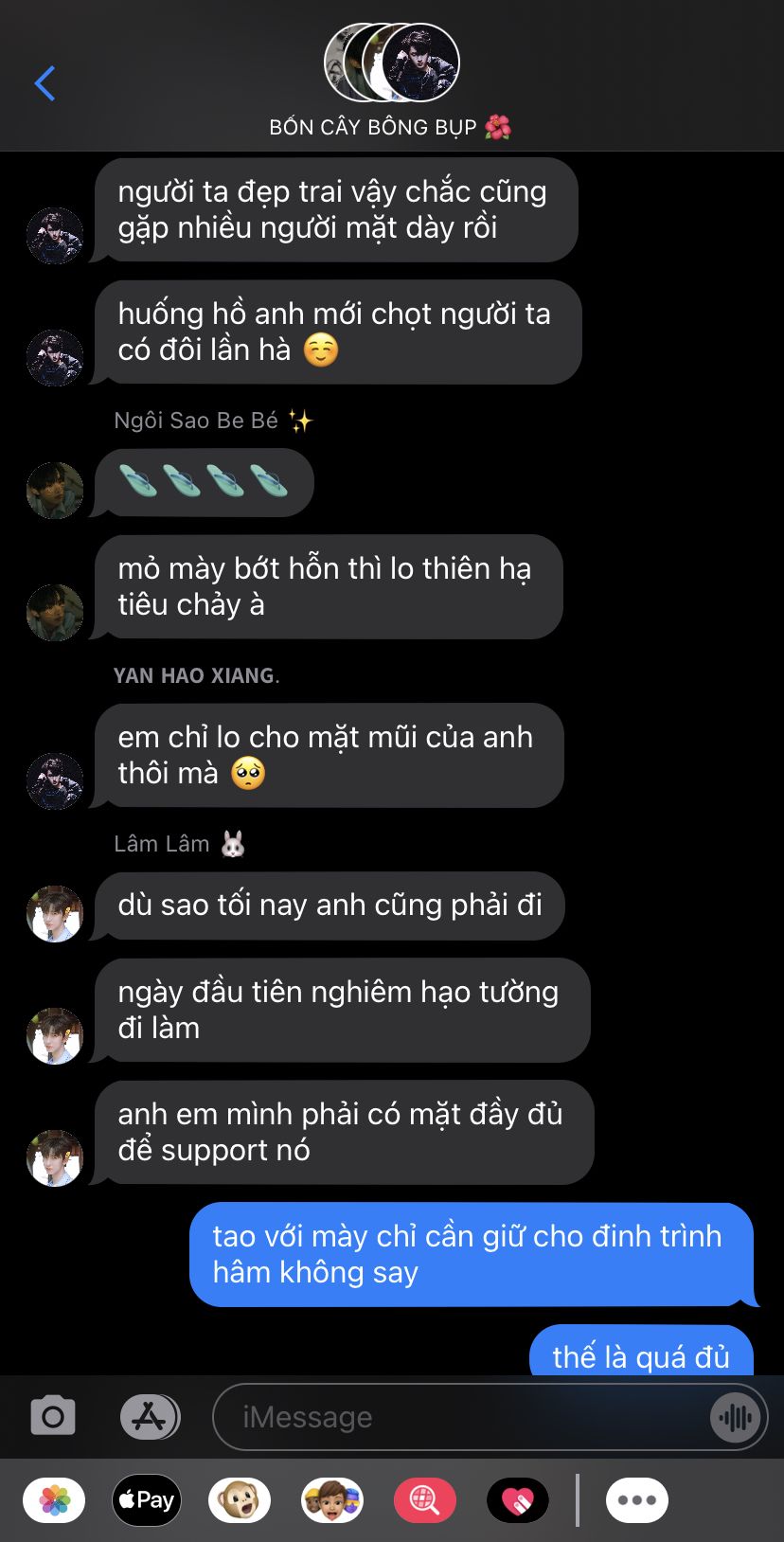Toggle the App Store apps drawer

[x=150, y=1417]
